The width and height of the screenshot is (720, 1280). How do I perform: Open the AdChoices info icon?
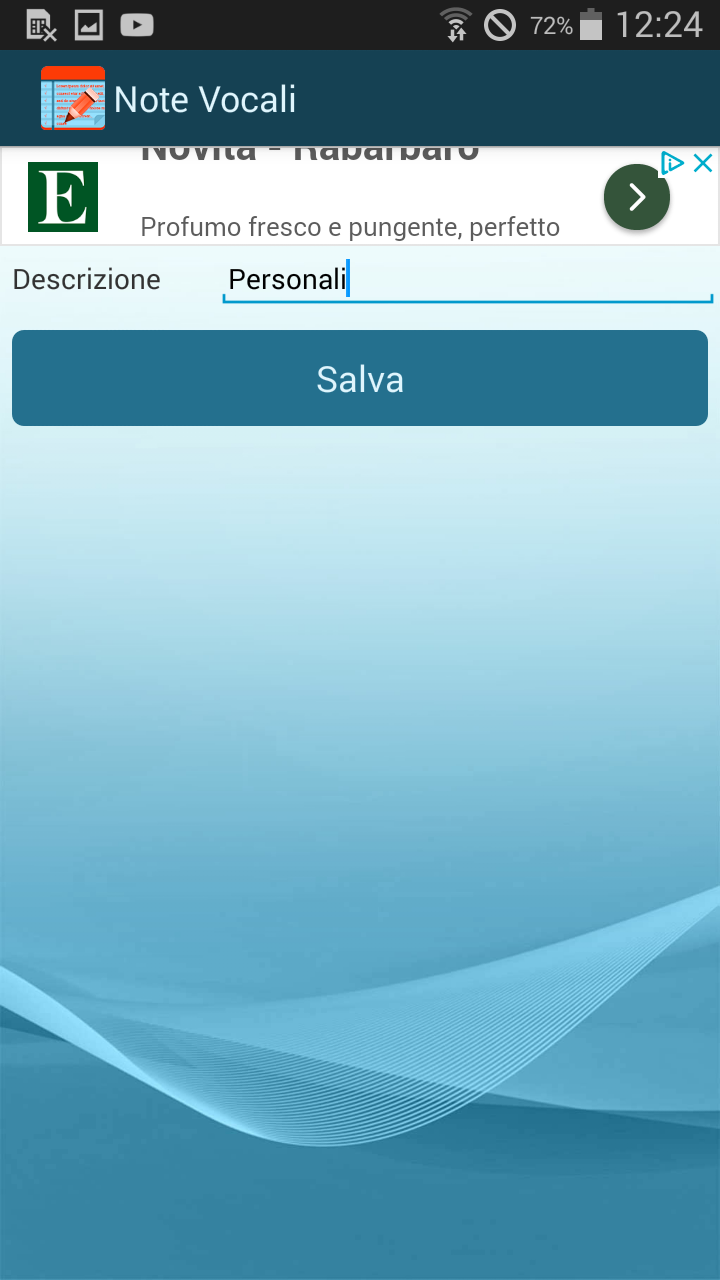673,163
